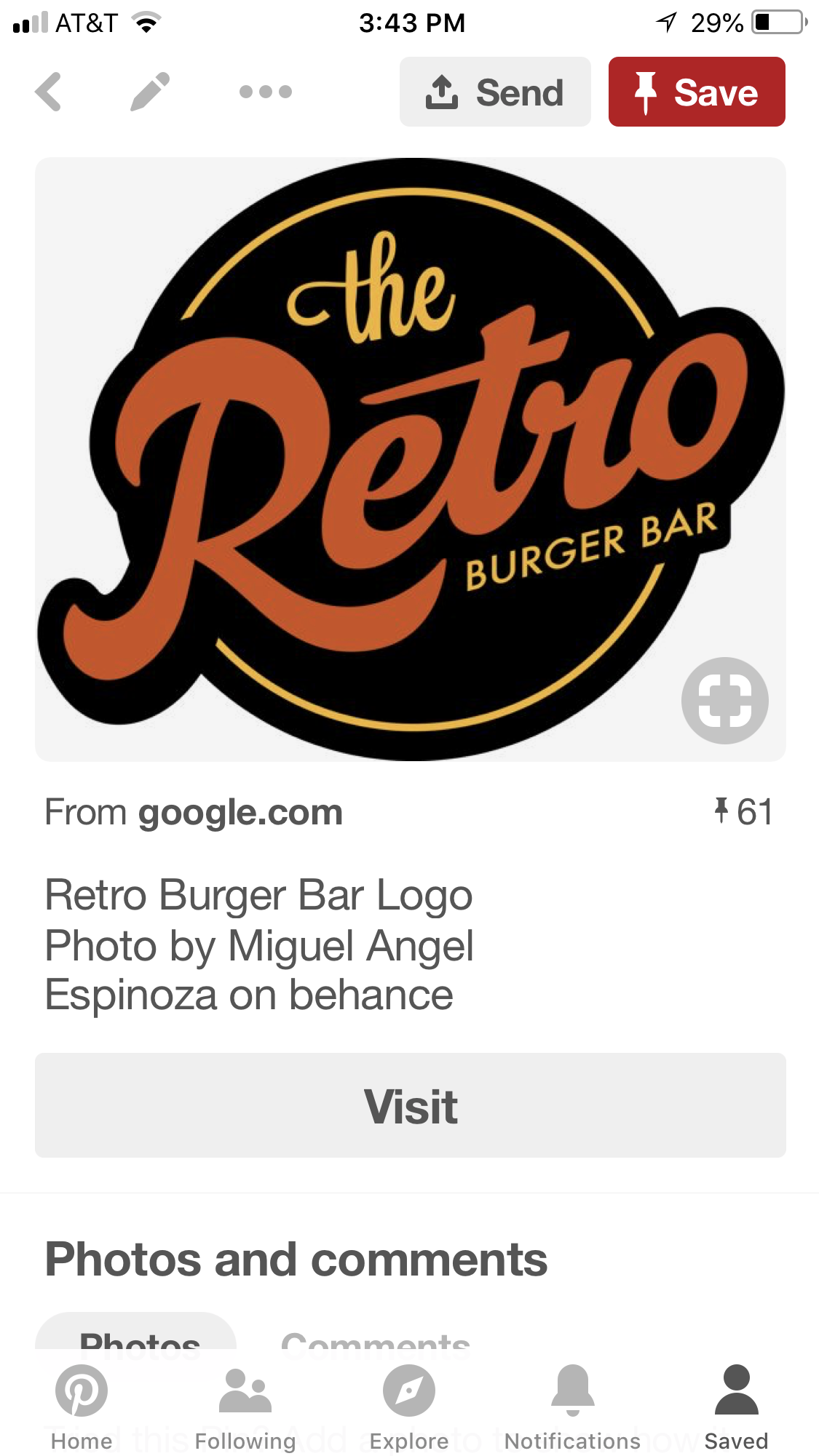Go back using the left arrow

(48, 92)
